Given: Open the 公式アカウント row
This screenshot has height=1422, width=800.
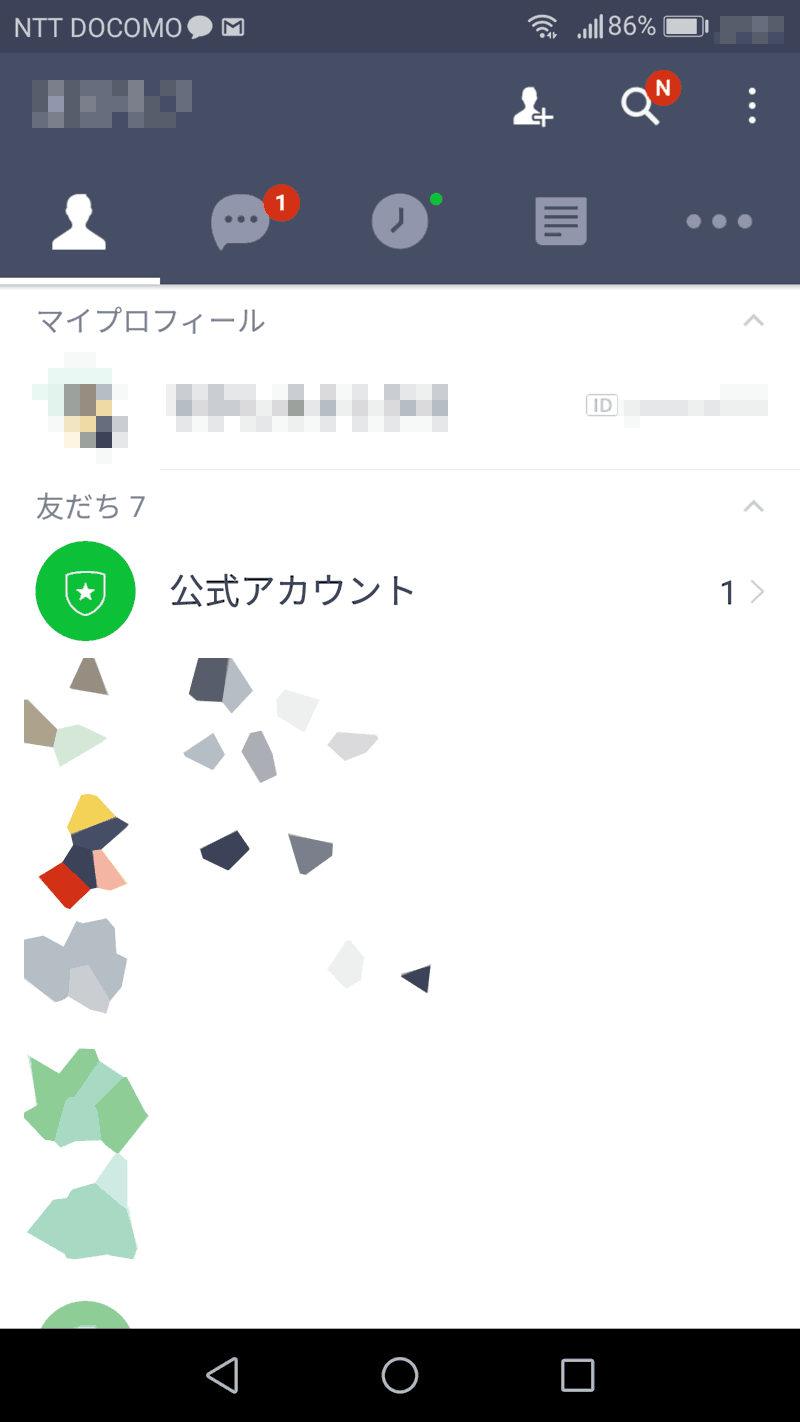Looking at the screenshot, I should click(400, 592).
